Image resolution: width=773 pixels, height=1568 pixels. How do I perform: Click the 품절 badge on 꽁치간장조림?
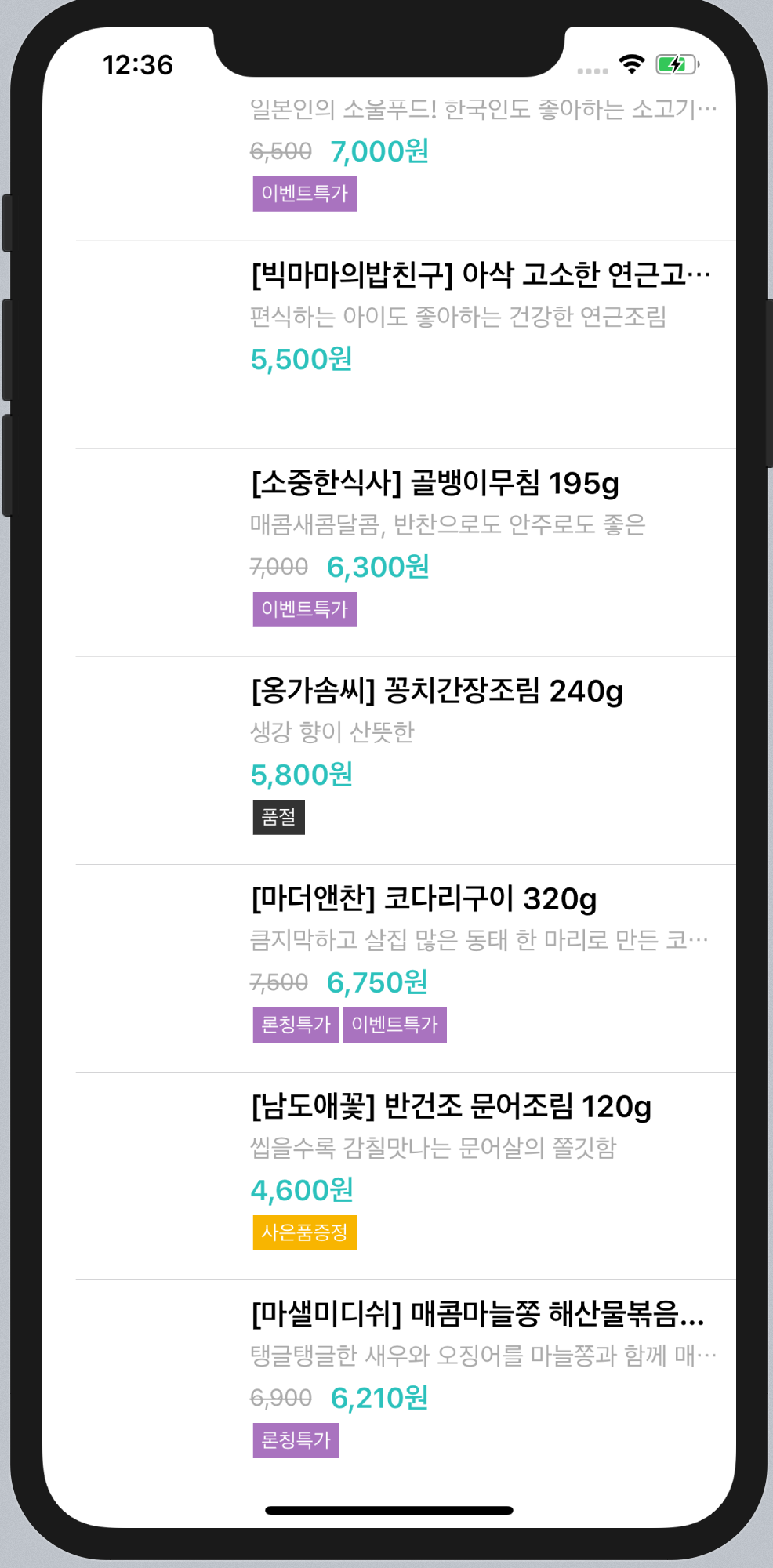[x=278, y=816]
